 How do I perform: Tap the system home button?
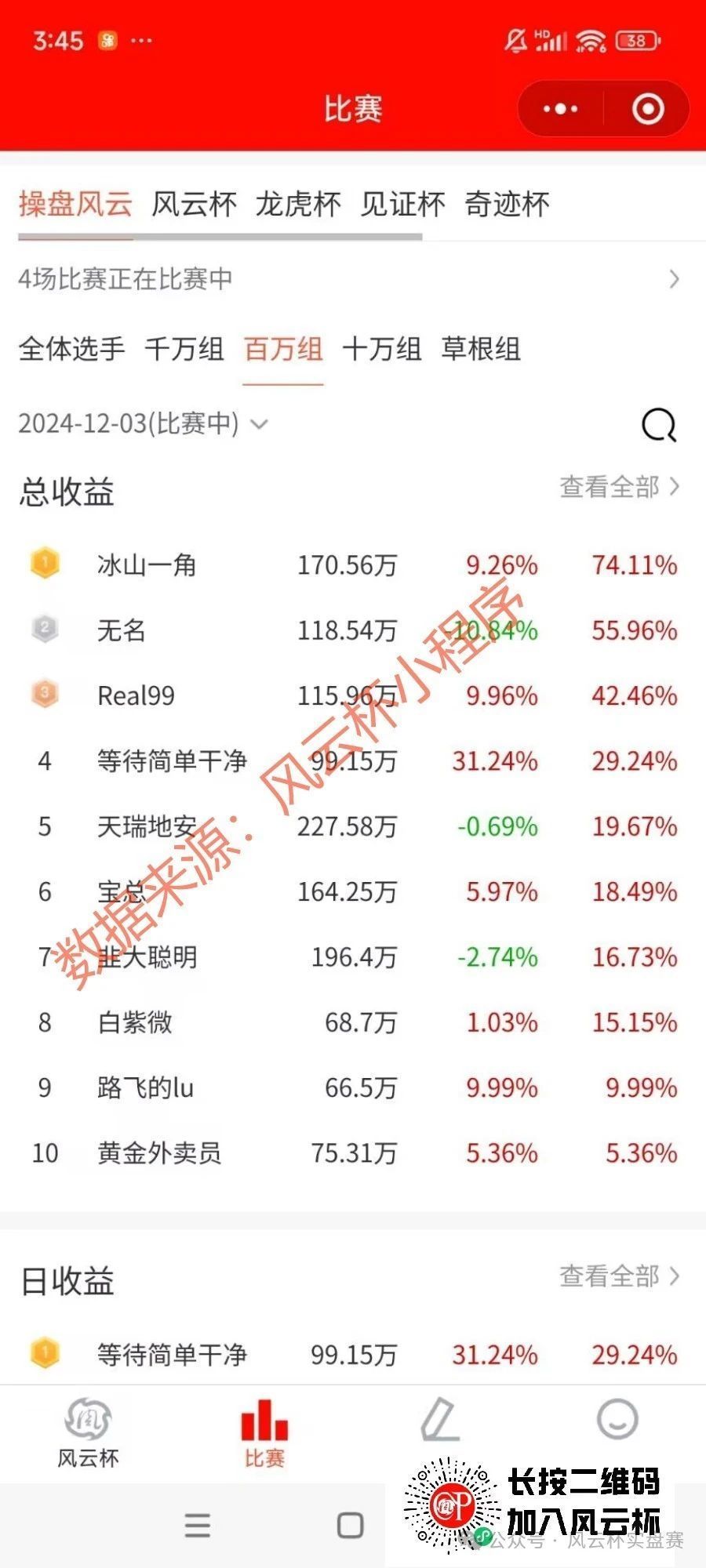[351, 1525]
